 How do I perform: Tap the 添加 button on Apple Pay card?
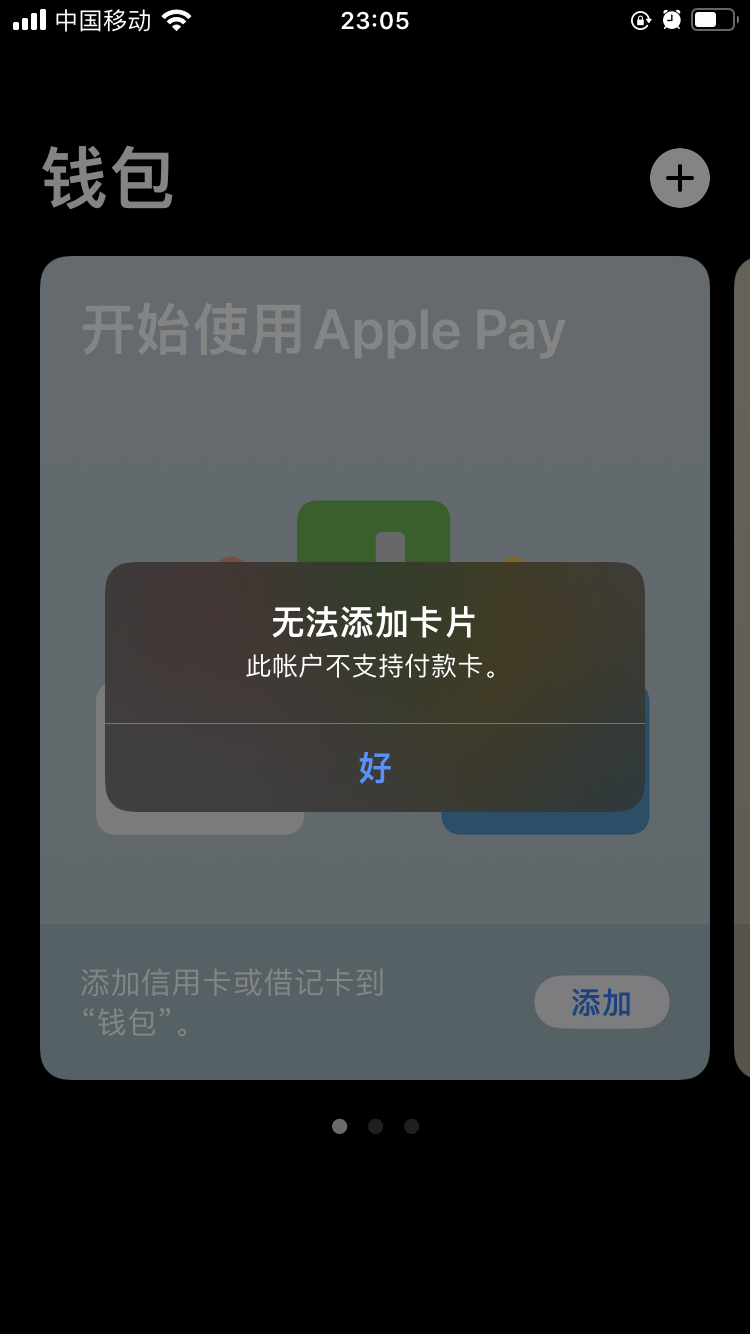click(601, 1002)
